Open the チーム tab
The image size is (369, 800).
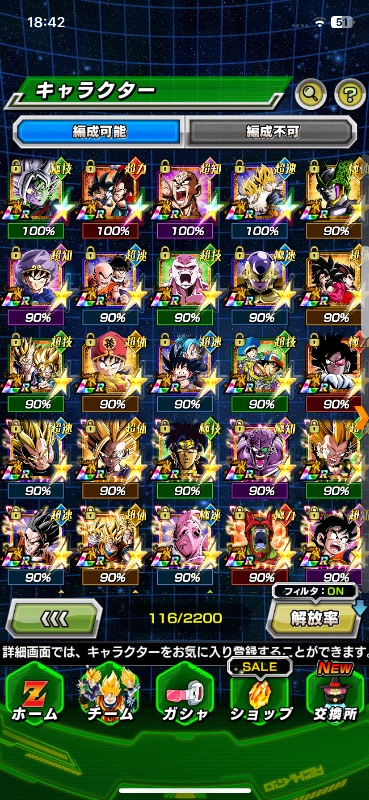108,695
